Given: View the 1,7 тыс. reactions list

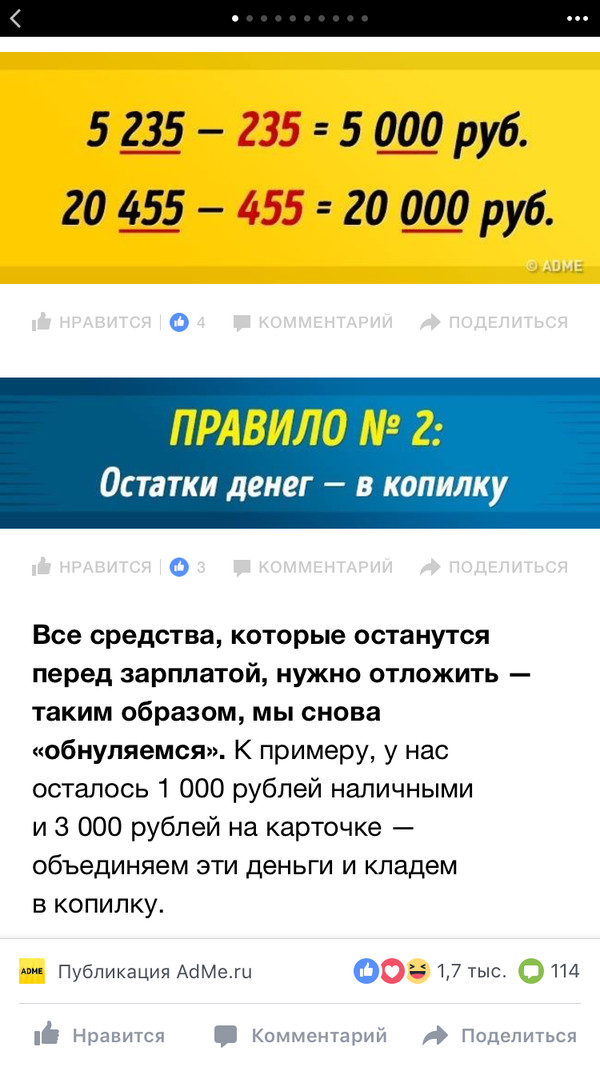Looking at the screenshot, I should click(x=430, y=971).
